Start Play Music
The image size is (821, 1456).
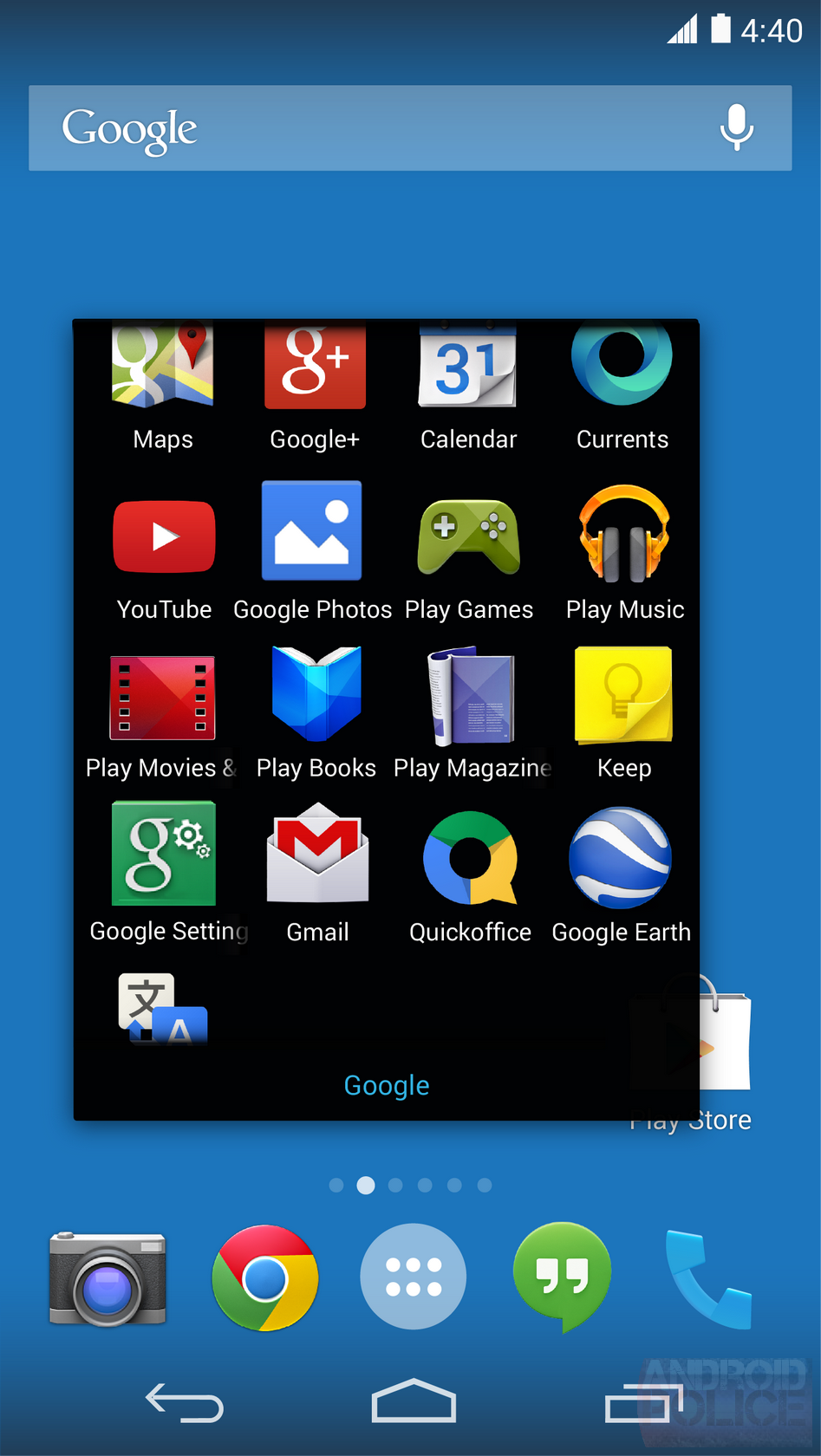click(622, 535)
